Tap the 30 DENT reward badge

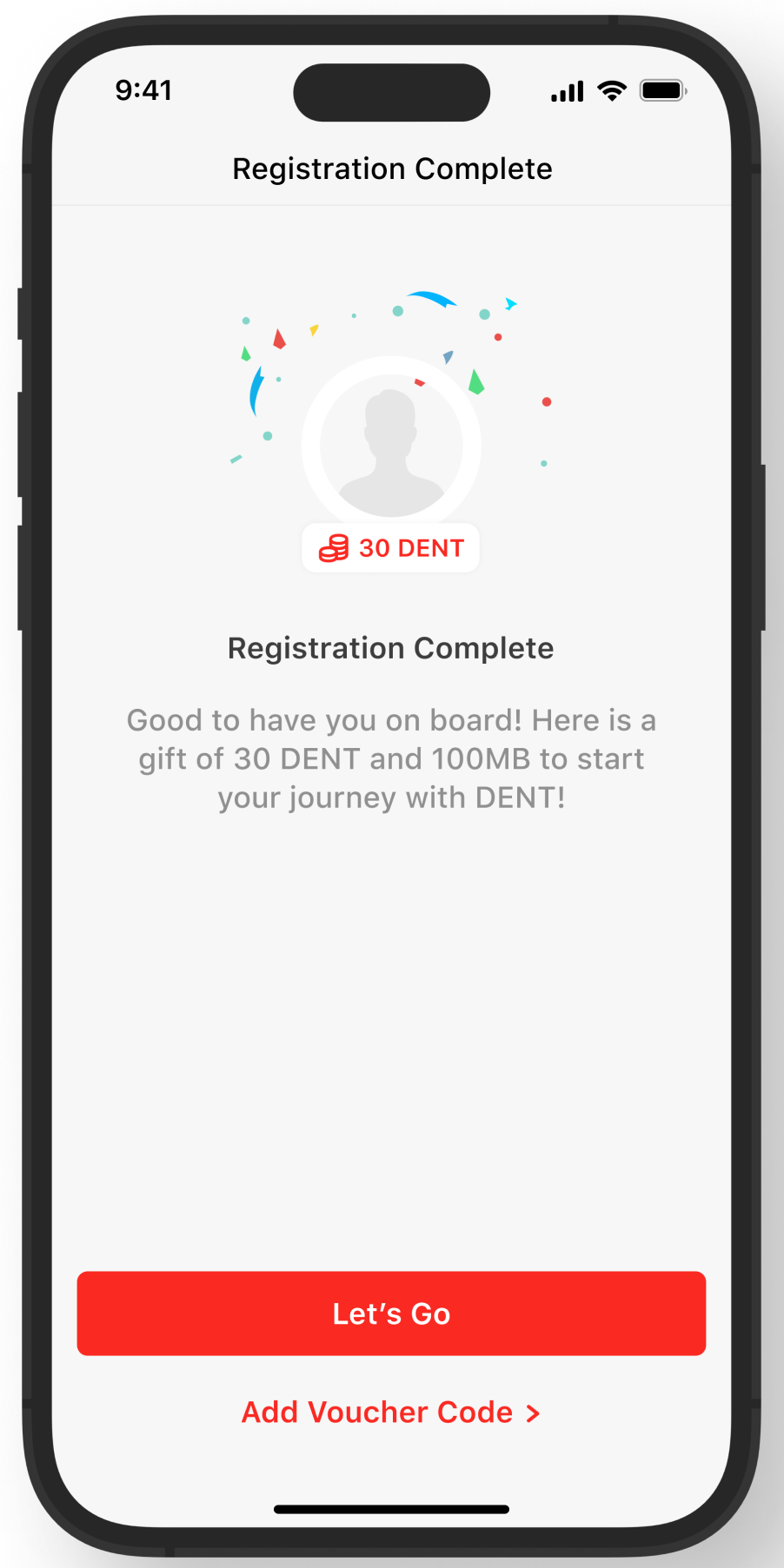click(390, 547)
